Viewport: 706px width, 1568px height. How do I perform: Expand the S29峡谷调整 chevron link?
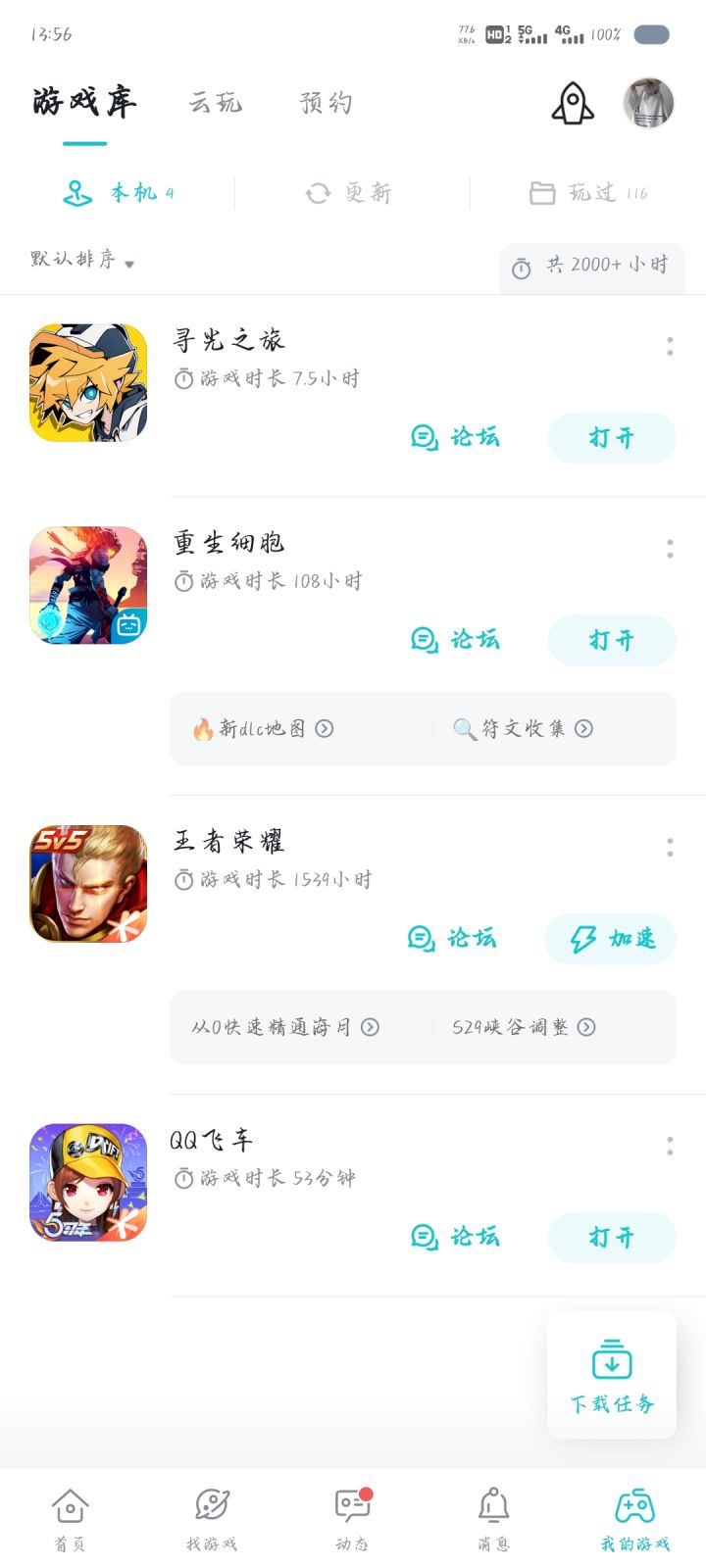pos(586,1027)
